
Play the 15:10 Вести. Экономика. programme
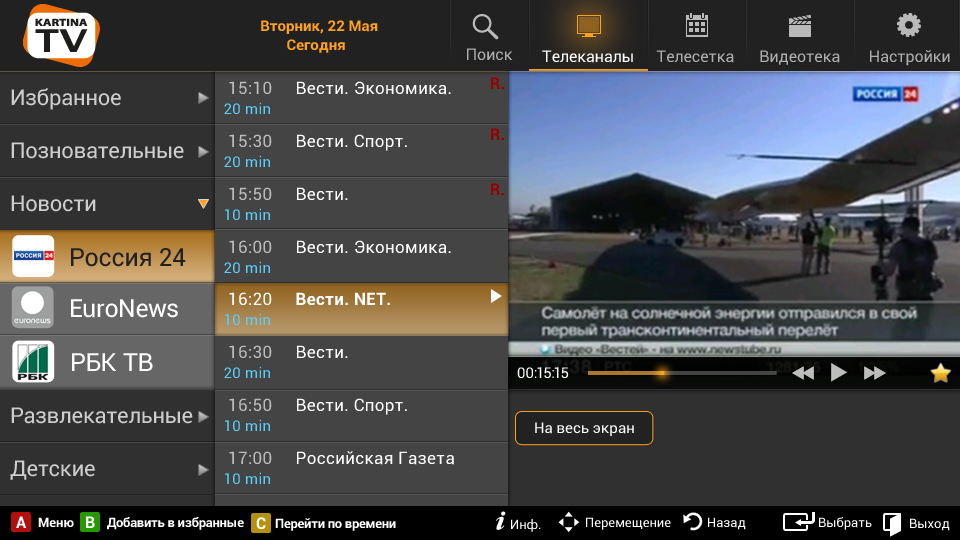click(x=361, y=98)
